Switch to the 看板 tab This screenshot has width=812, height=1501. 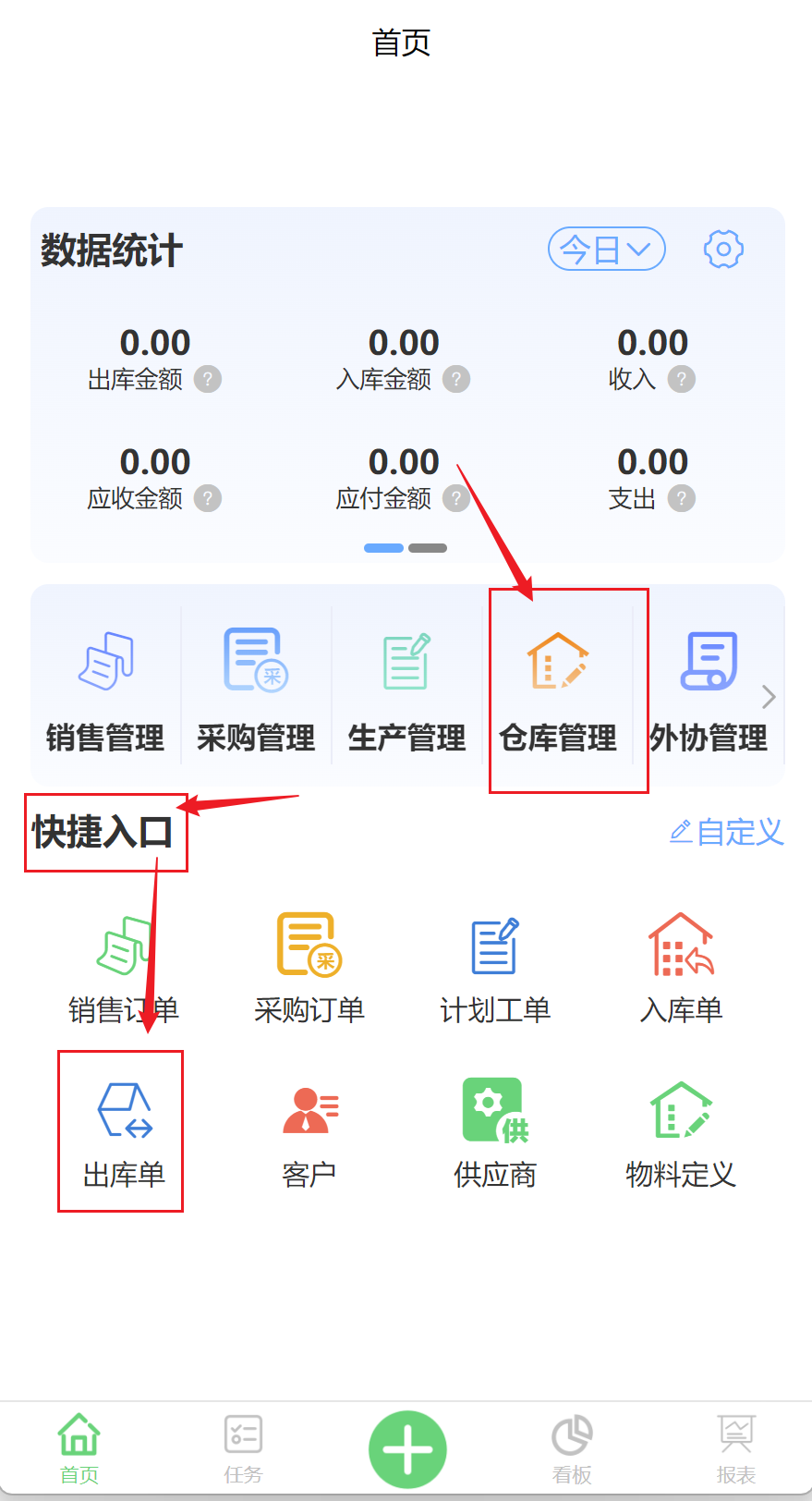(x=572, y=1448)
